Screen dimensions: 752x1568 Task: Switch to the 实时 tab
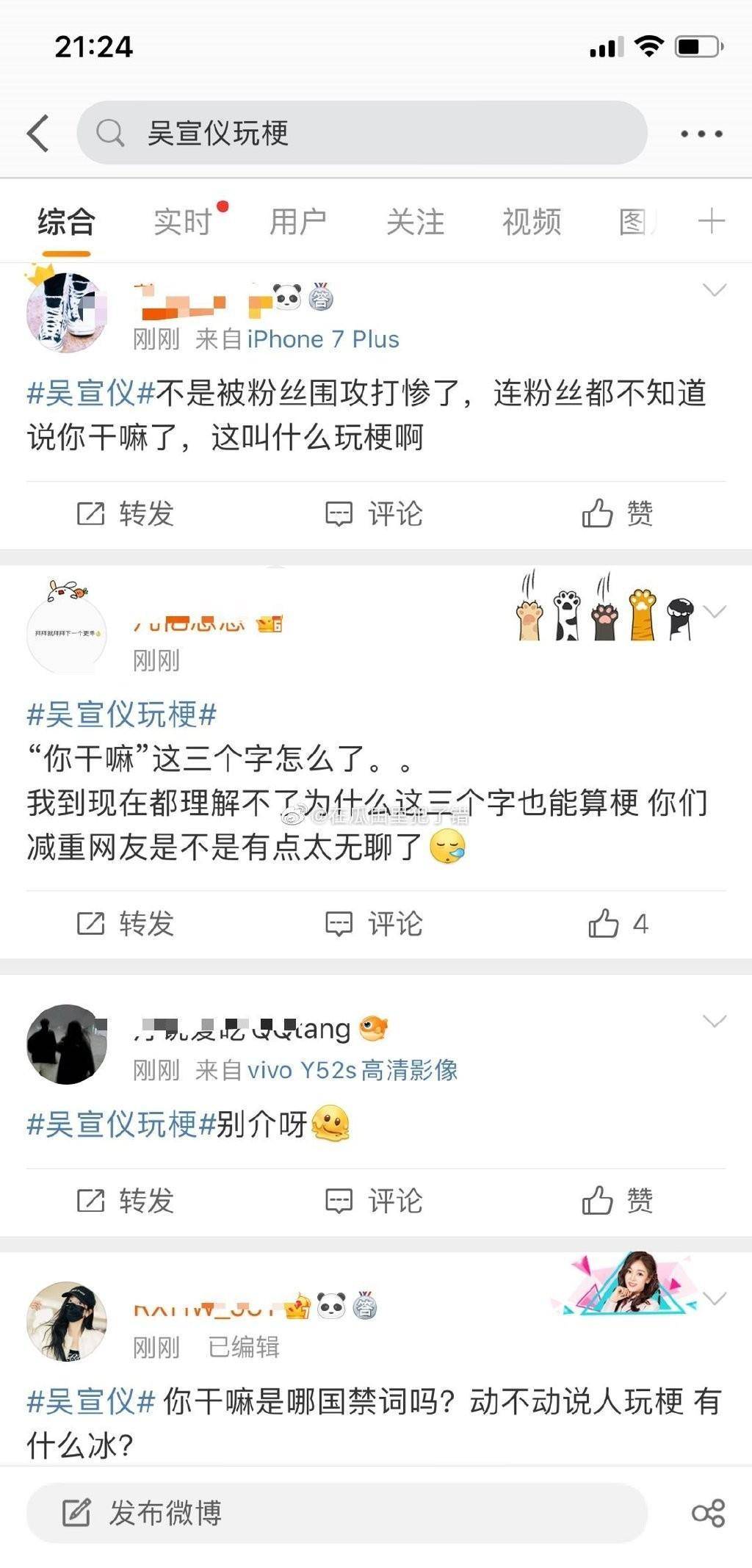(x=183, y=222)
